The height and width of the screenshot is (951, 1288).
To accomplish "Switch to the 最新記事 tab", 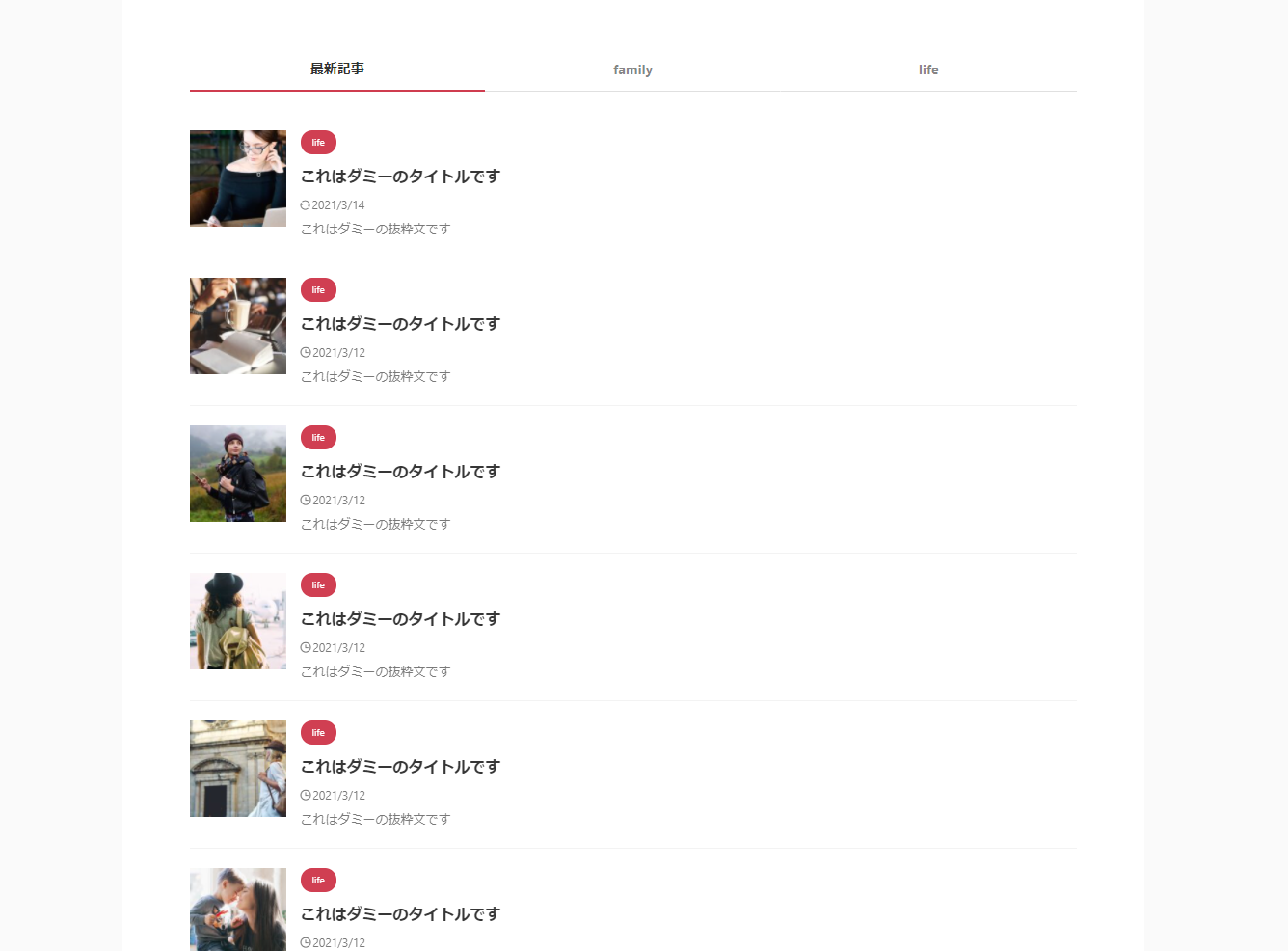I will pyautogui.click(x=336, y=69).
